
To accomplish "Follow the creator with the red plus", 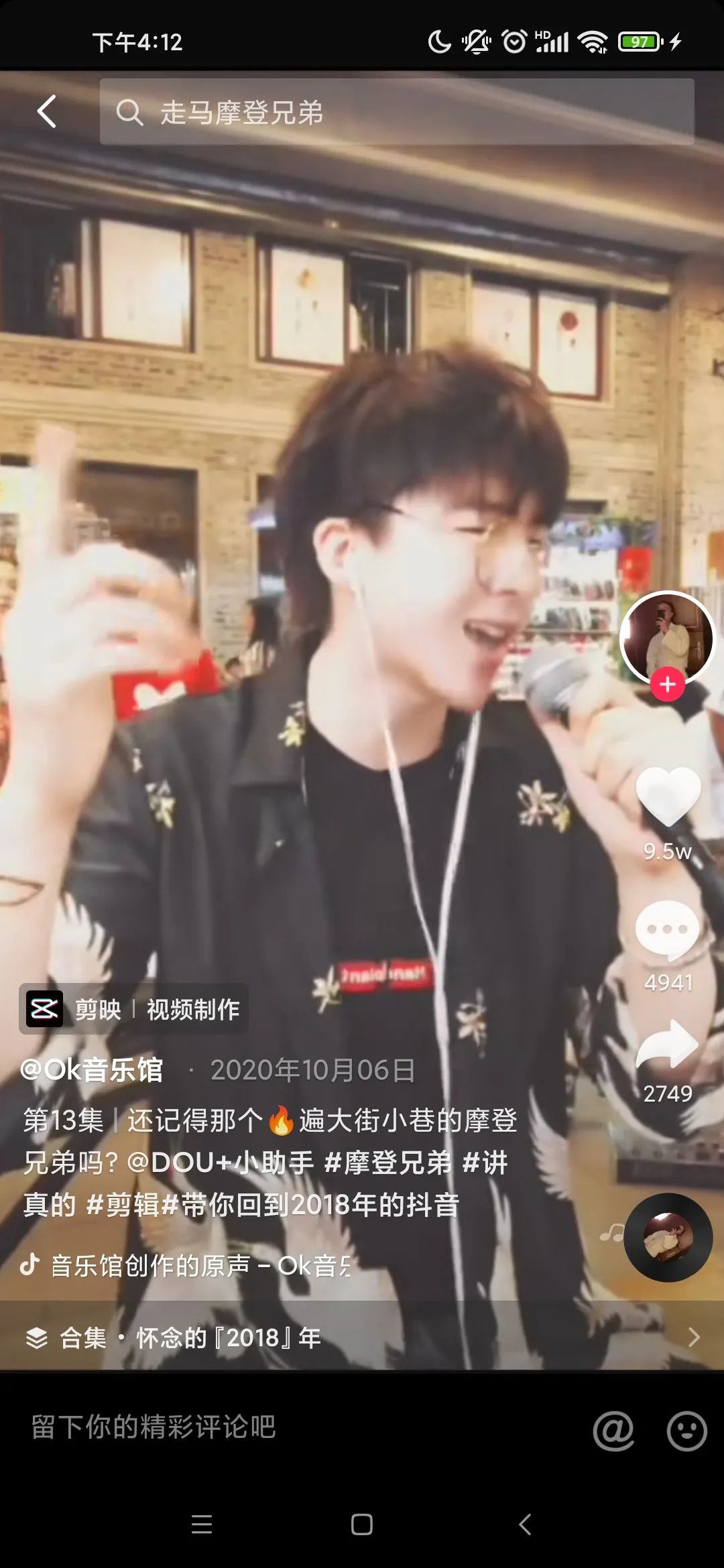I will pyautogui.click(x=667, y=684).
